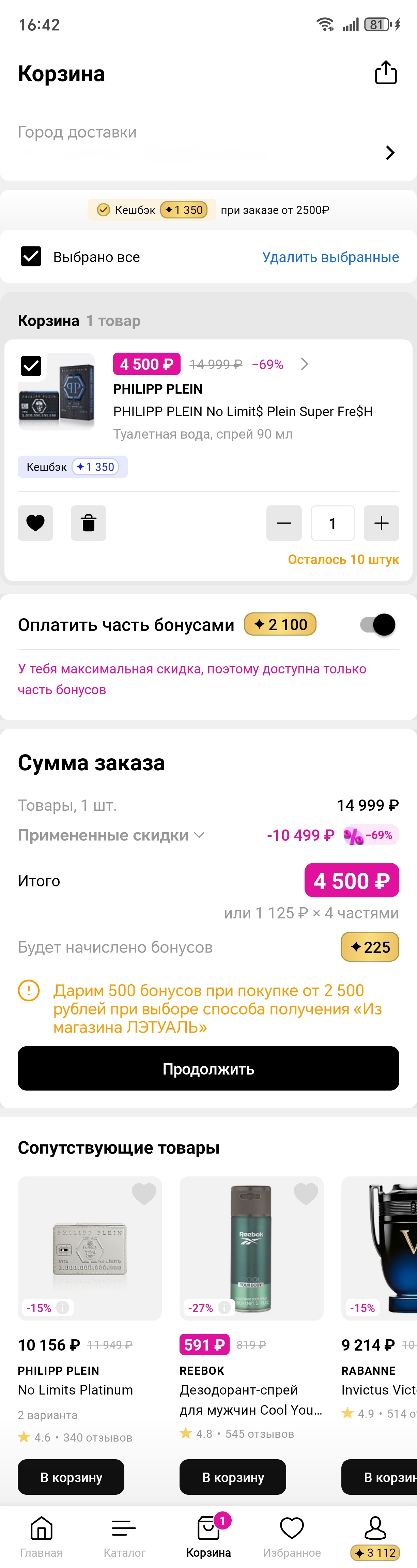Screen dimensions: 417x1568
Task: Add No Limits Platinum to cart
Action: tap(71, 1477)
